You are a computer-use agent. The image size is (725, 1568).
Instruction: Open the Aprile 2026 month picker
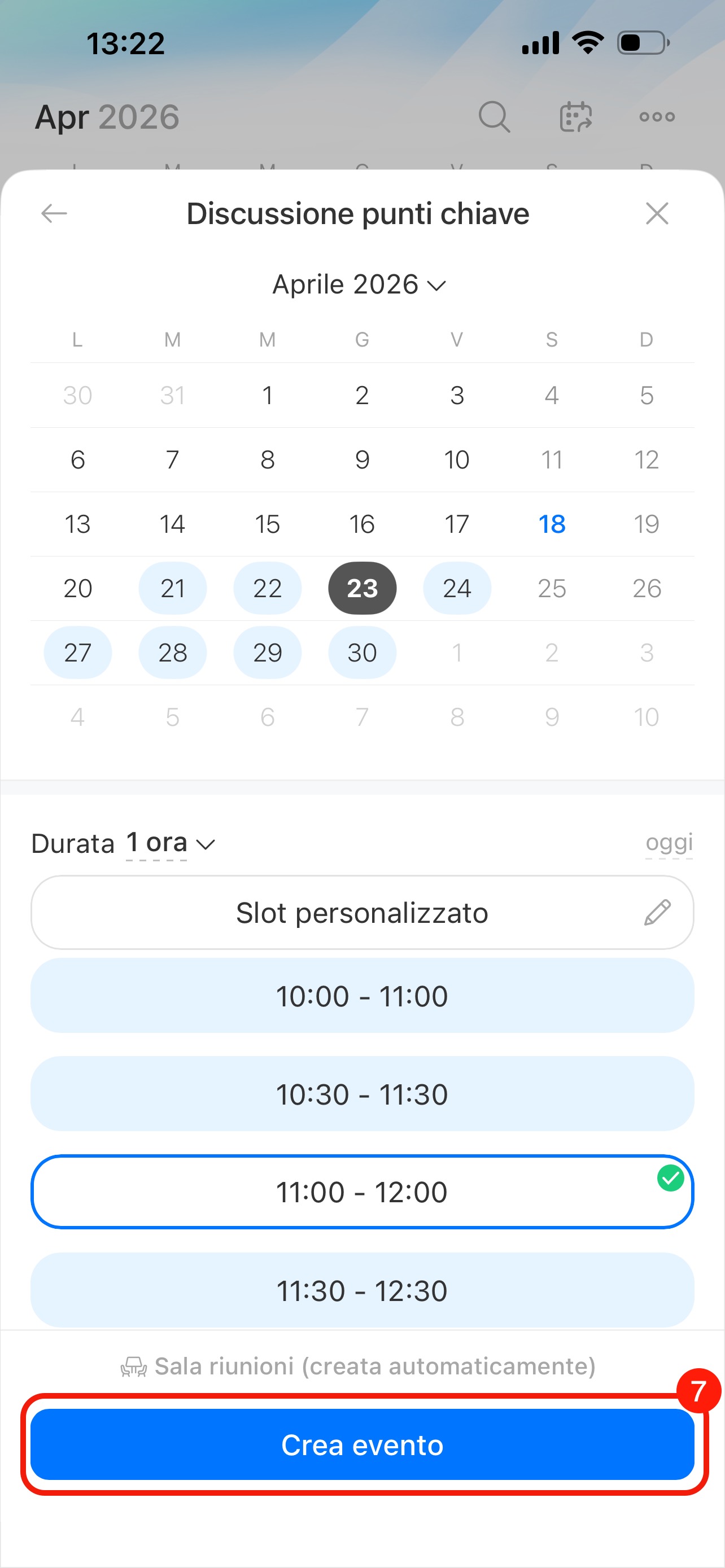(x=359, y=285)
